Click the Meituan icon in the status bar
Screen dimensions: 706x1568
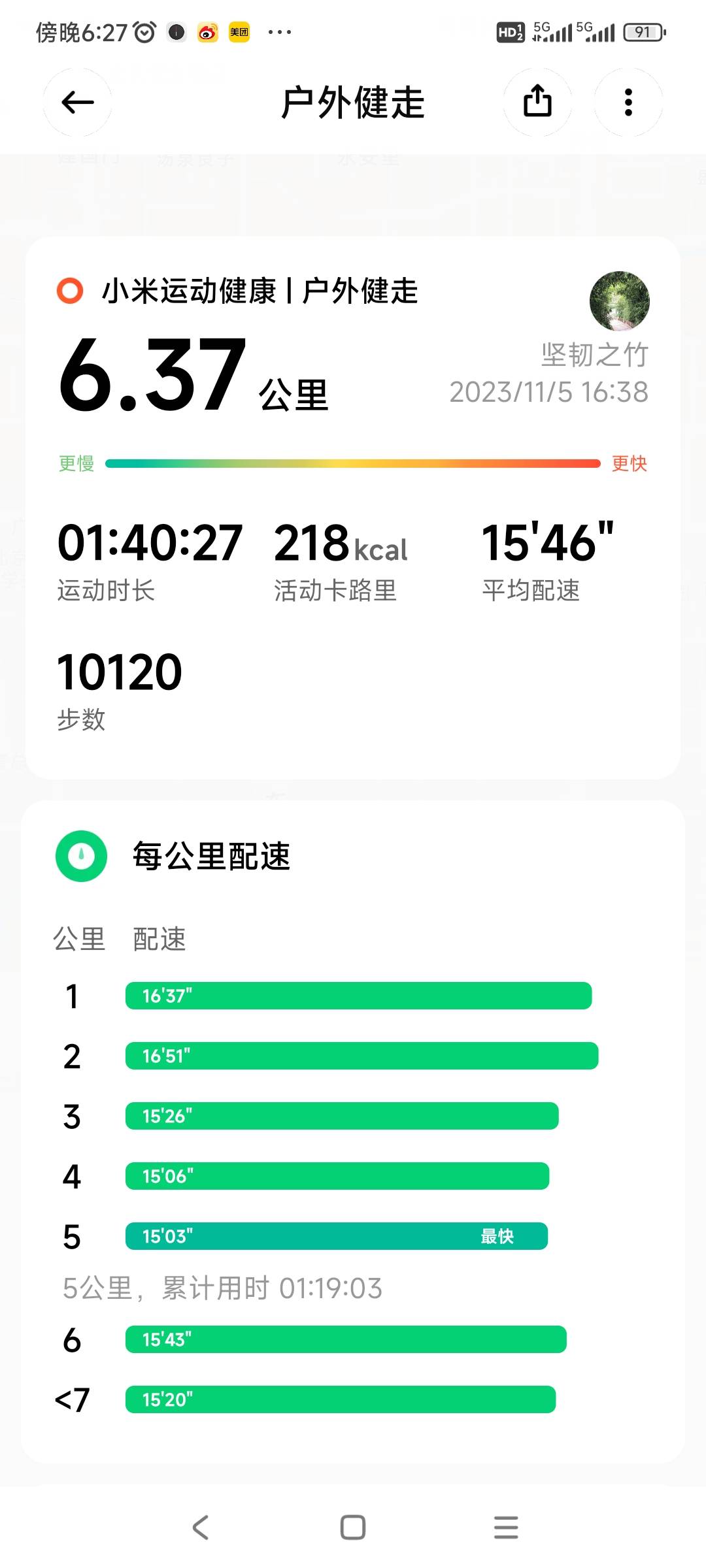[239, 31]
